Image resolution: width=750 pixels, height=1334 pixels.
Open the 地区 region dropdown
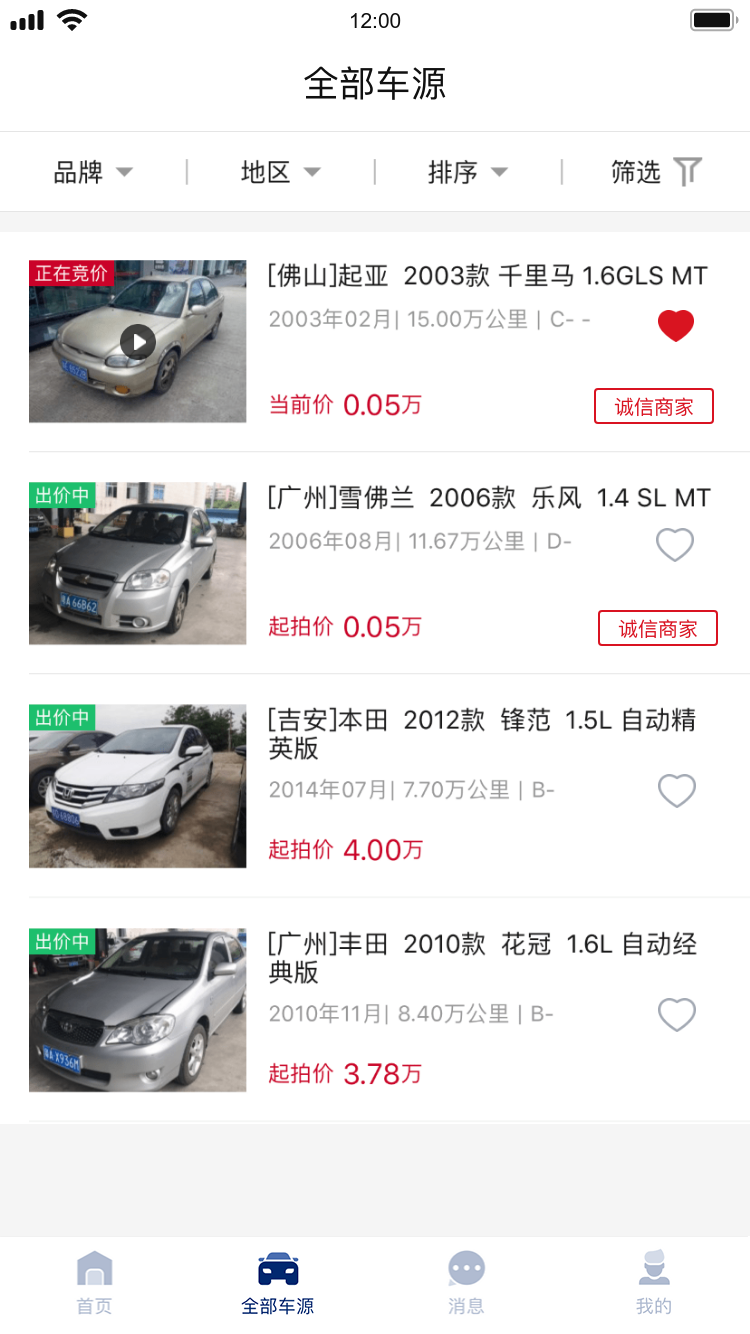tap(280, 172)
